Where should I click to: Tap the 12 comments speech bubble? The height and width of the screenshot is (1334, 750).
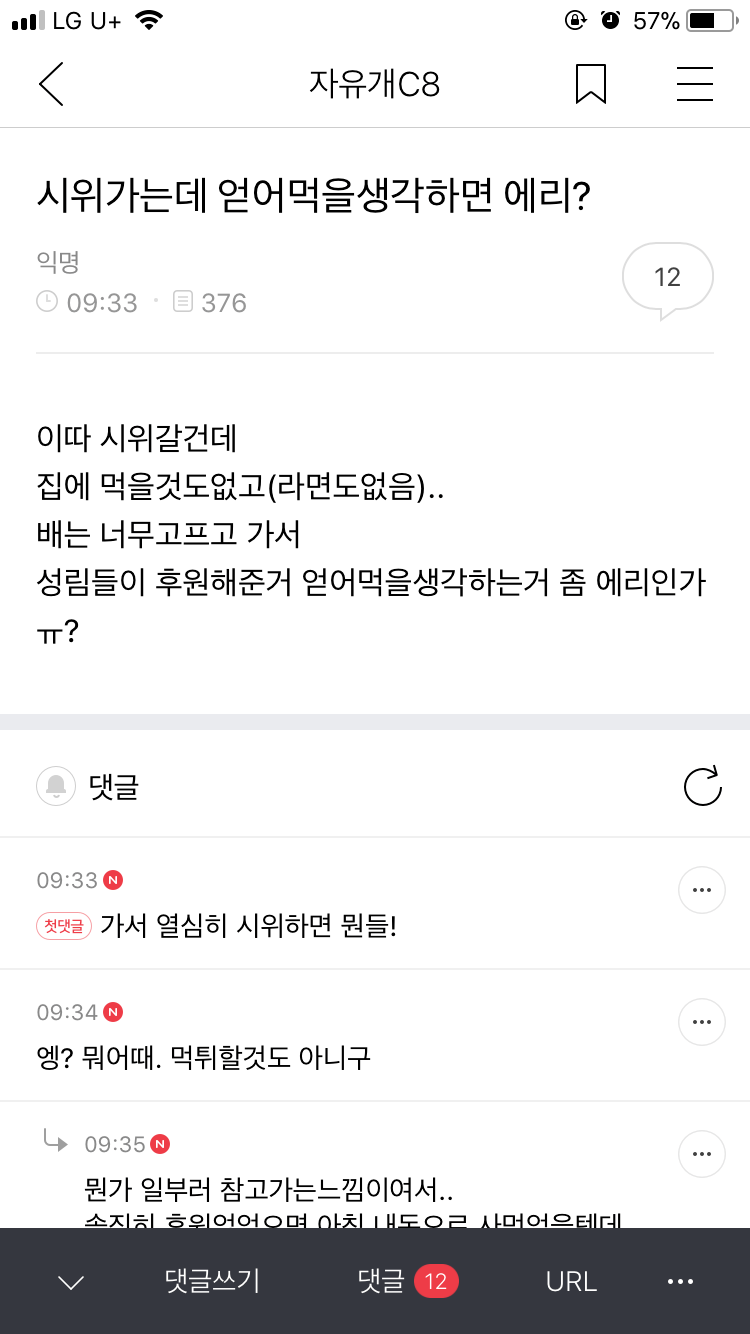pos(667,278)
